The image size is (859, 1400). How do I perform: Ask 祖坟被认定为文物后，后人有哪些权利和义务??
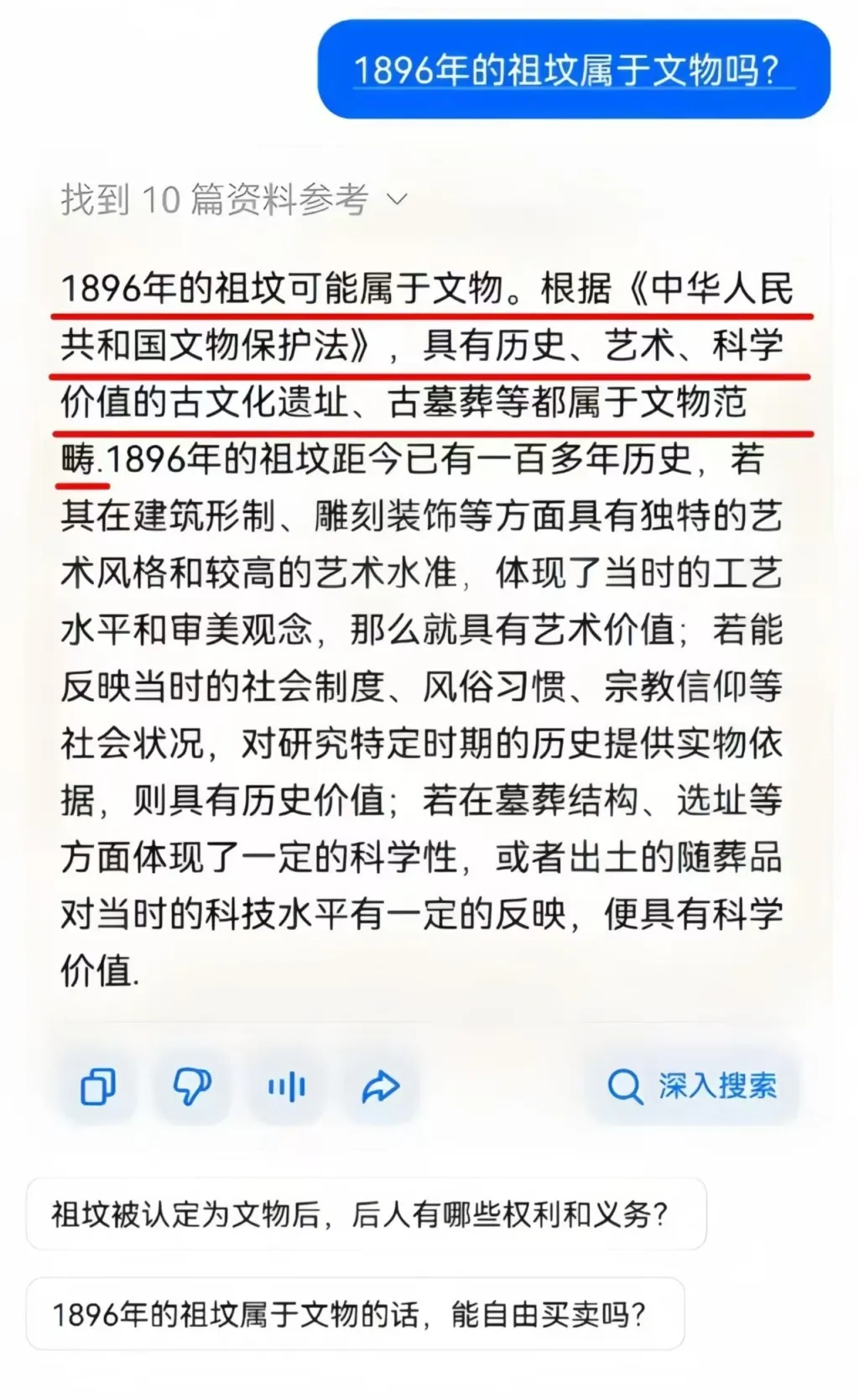[366, 1214]
